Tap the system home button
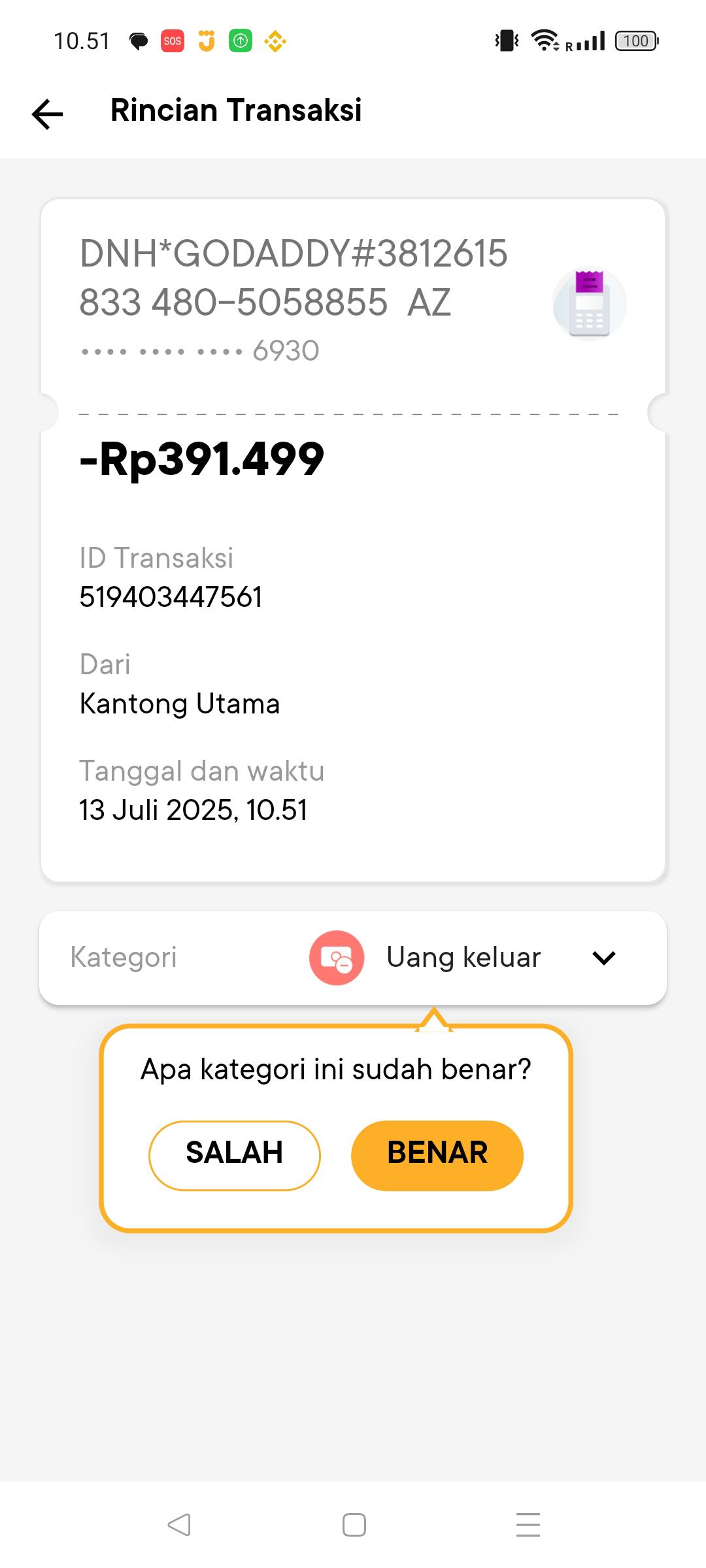 [354, 1525]
